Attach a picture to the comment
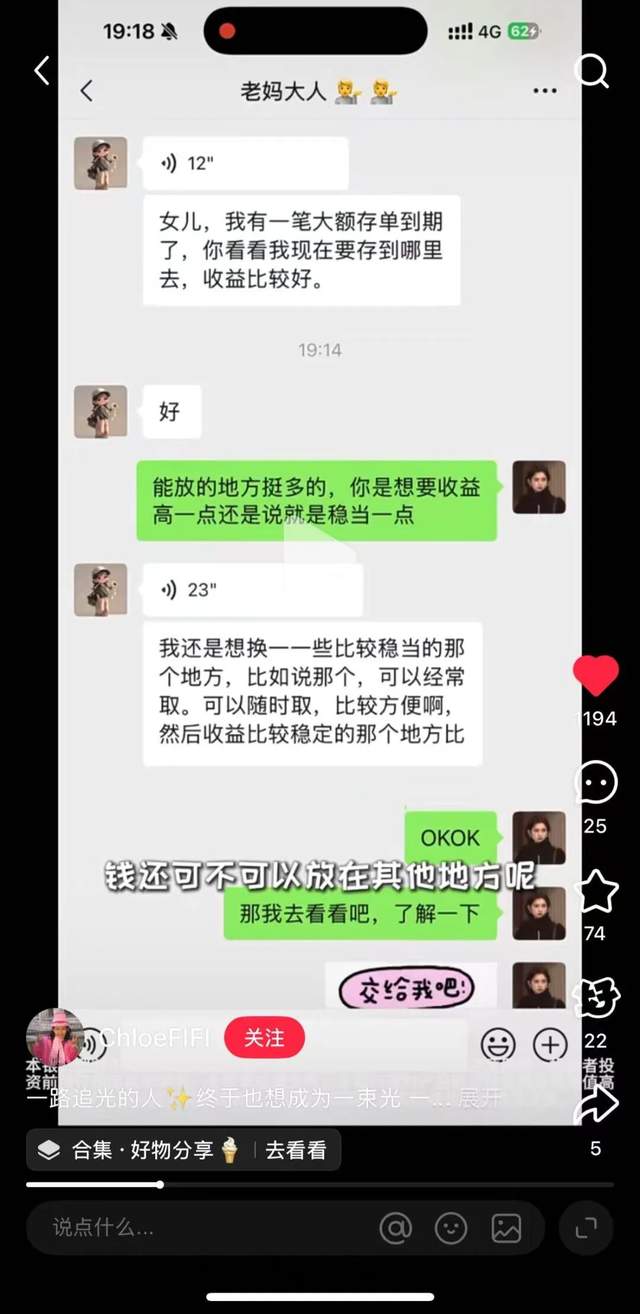Image resolution: width=640 pixels, height=1314 pixels. pos(506,1227)
